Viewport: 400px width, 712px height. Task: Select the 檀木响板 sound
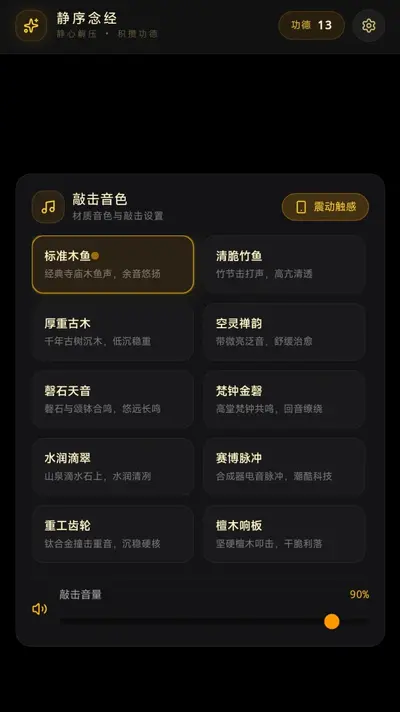click(x=284, y=534)
